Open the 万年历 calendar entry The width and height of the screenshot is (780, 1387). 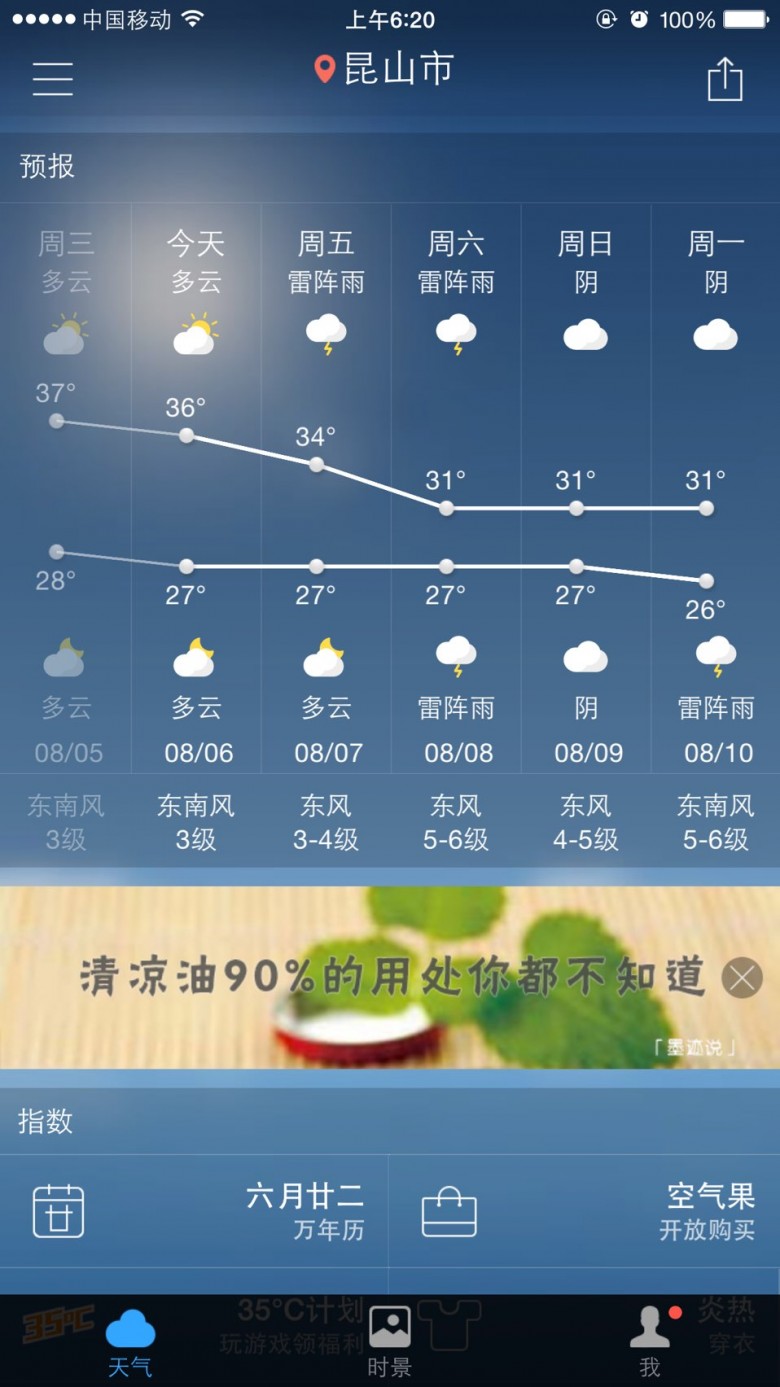(x=194, y=1211)
